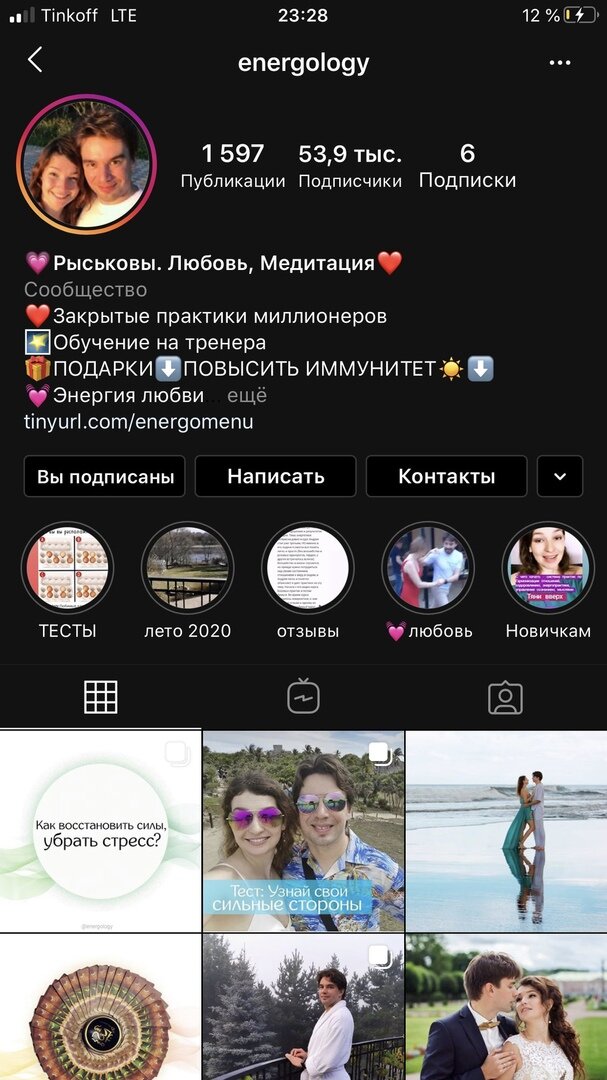This screenshot has height=1080, width=607.
Task: Switch to the IGTV tab
Action: (303, 696)
